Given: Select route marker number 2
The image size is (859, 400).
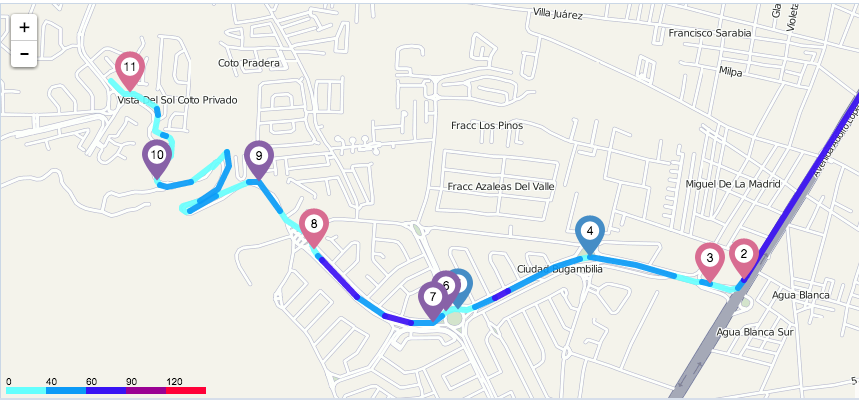Looking at the screenshot, I should point(743,255).
